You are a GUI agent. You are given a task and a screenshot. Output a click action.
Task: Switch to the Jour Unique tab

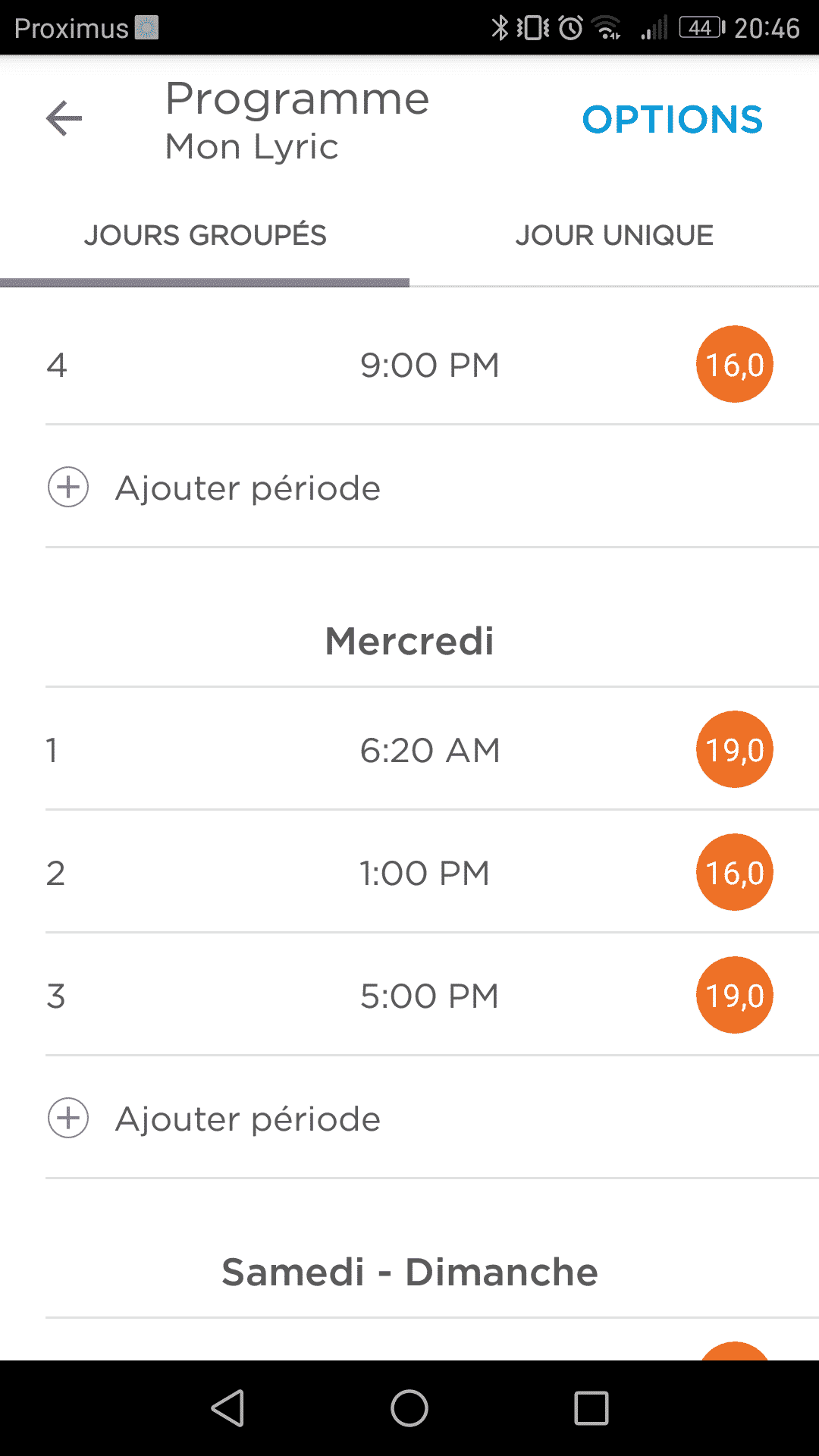tap(614, 236)
